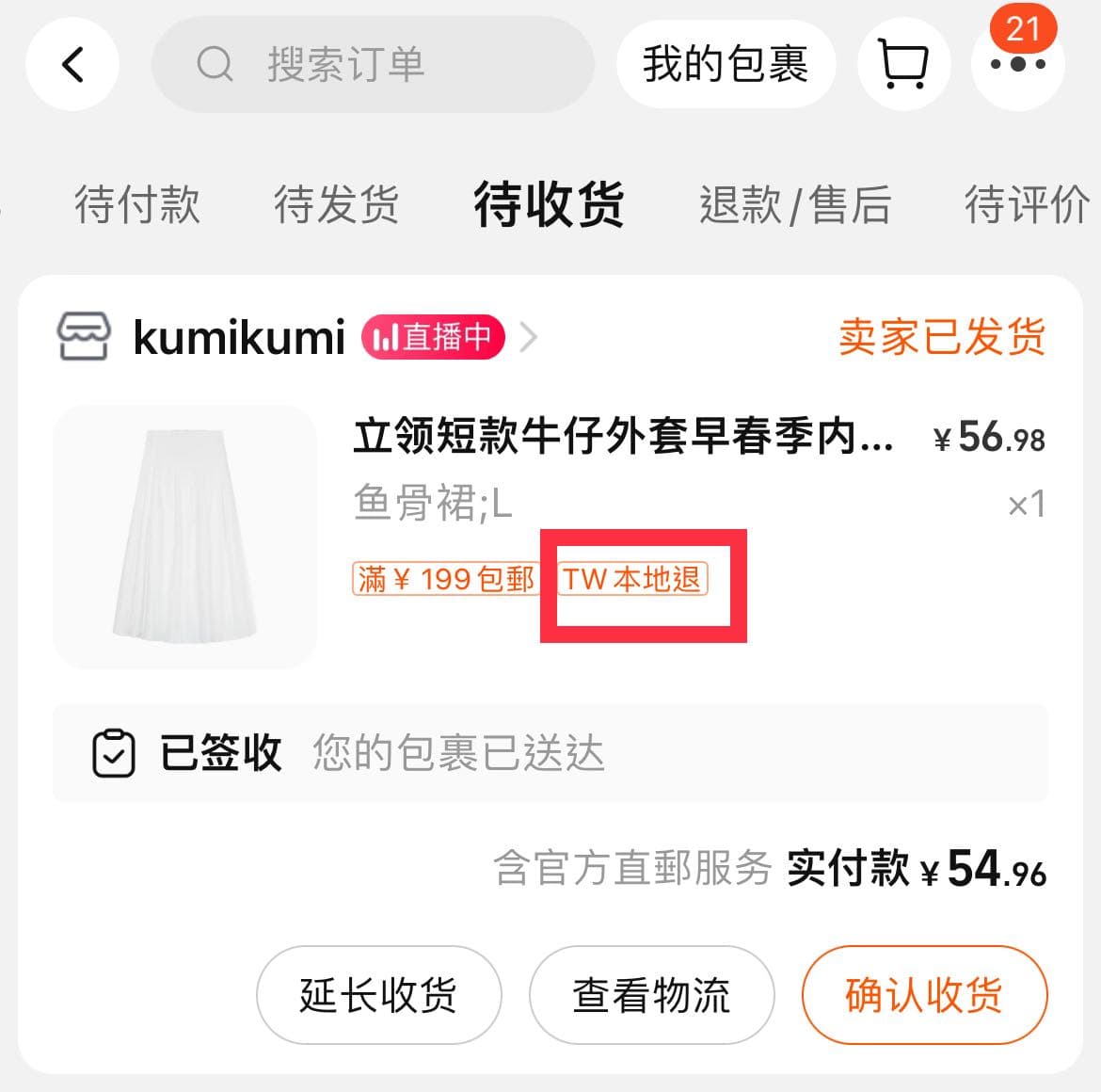
Task: Open the shopping cart
Action: coord(903,65)
